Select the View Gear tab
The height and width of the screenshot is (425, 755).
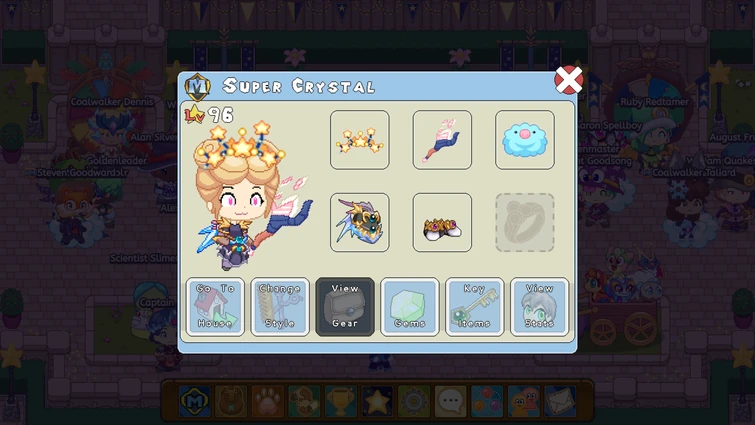pyautogui.click(x=345, y=307)
